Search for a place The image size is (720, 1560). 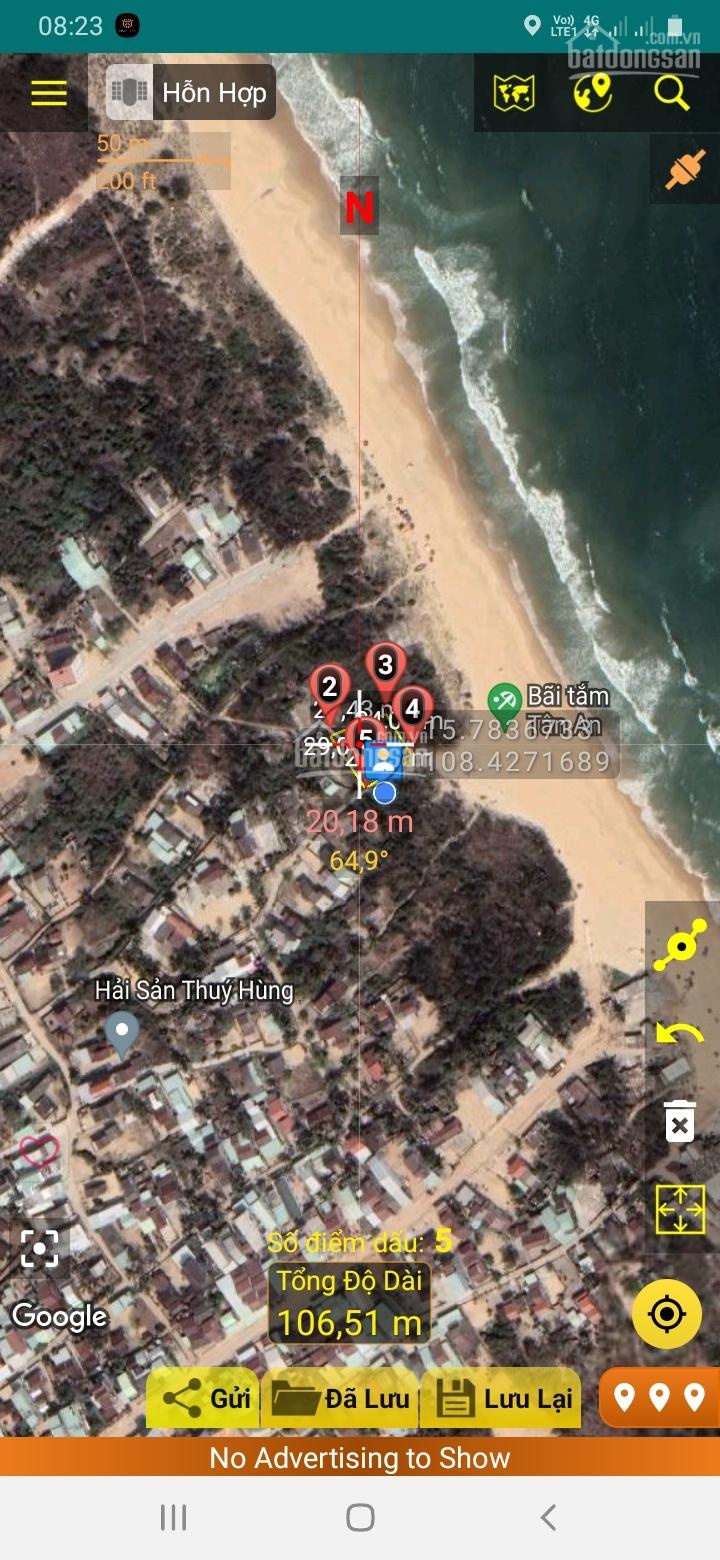click(672, 93)
